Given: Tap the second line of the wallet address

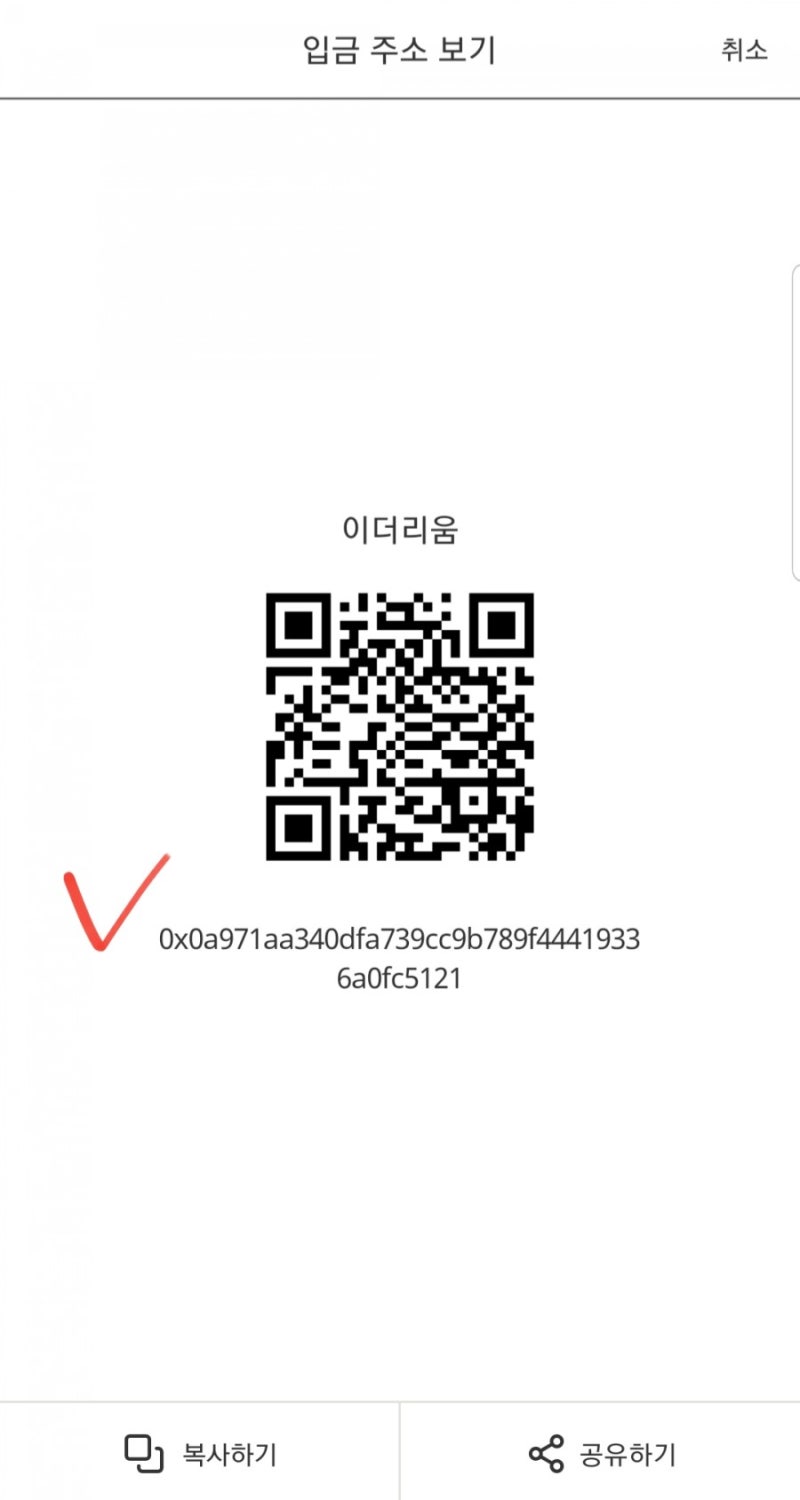Looking at the screenshot, I should pos(400,977).
